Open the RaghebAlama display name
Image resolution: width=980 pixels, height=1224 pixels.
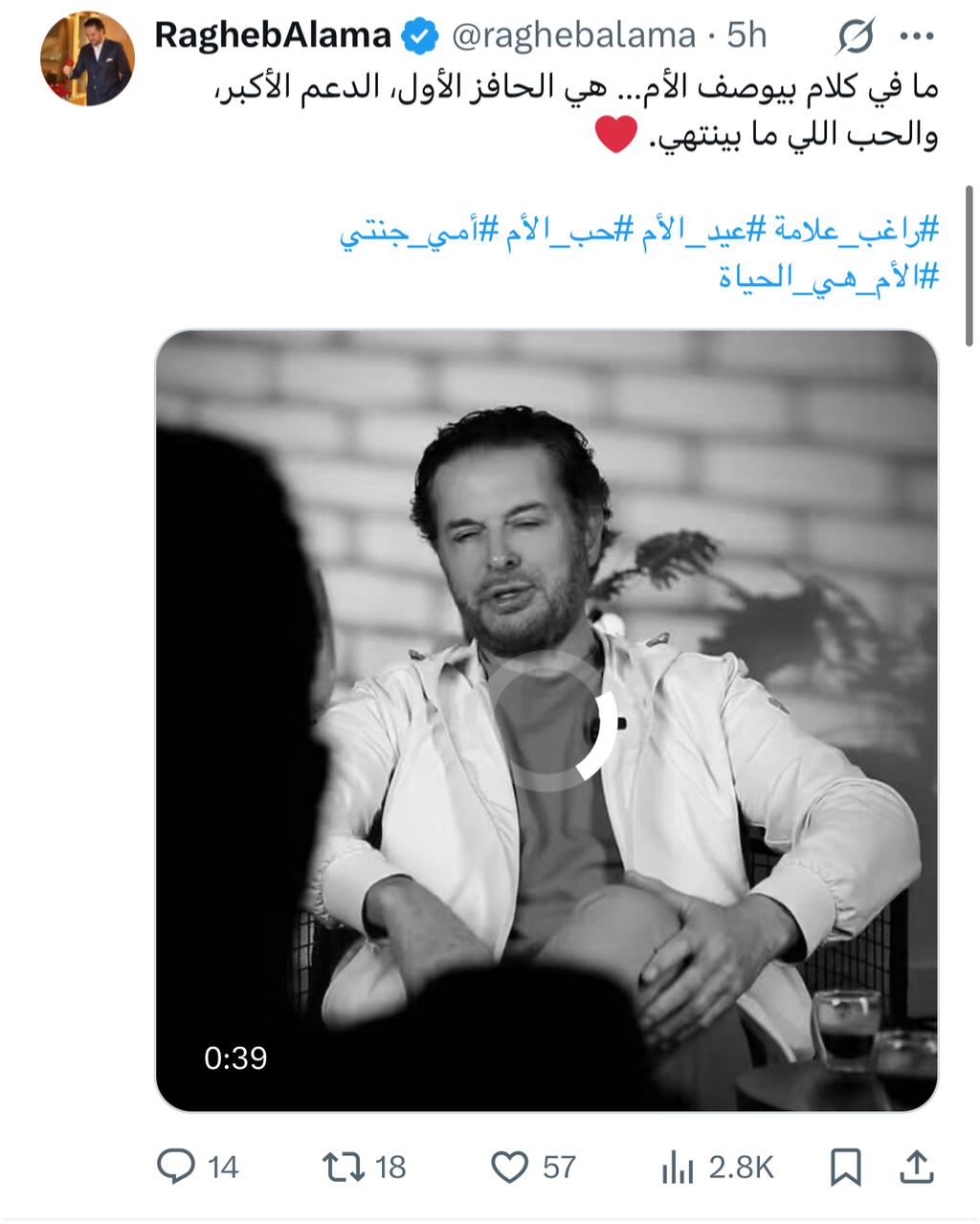click(x=273, y=36)
